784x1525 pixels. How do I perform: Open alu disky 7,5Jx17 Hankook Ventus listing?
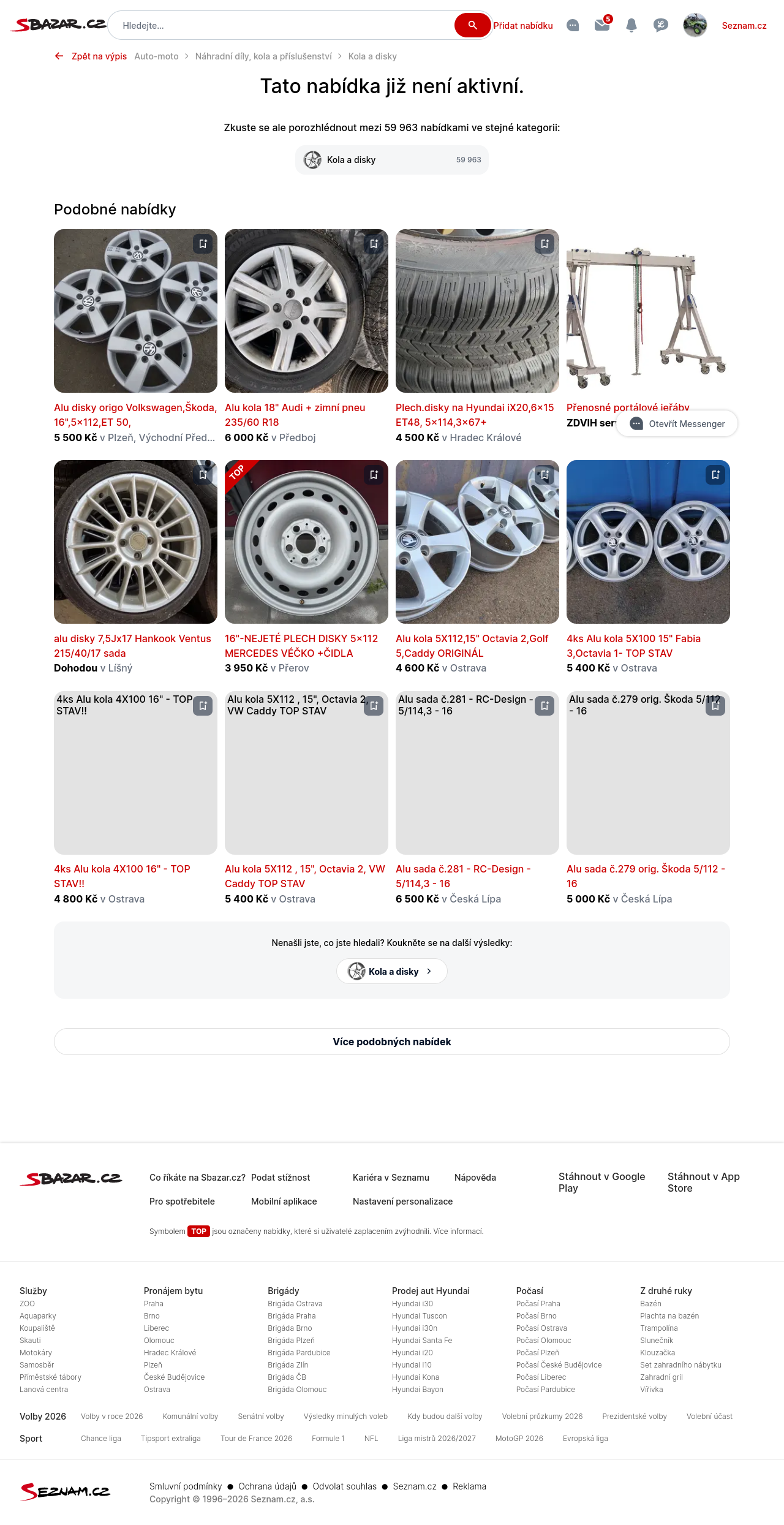point(132,646)
